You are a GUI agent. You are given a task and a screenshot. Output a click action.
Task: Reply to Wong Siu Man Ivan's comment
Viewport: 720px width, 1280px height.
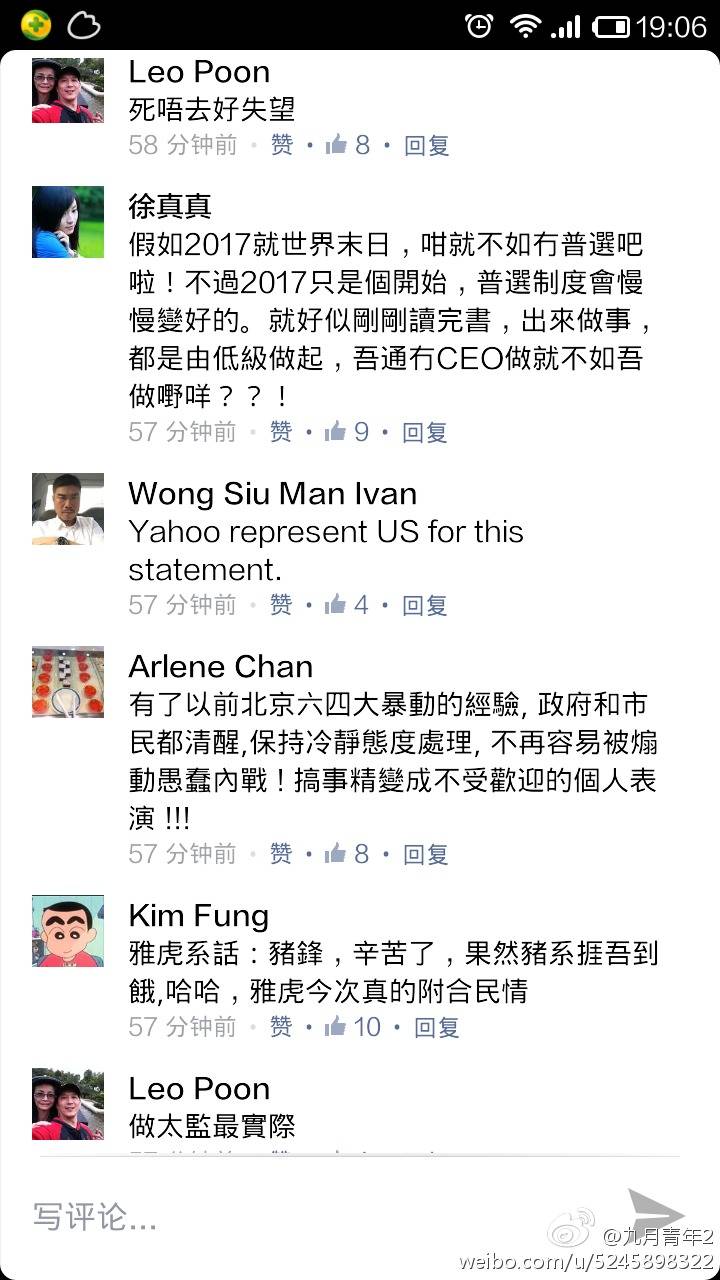pos(426,605)
